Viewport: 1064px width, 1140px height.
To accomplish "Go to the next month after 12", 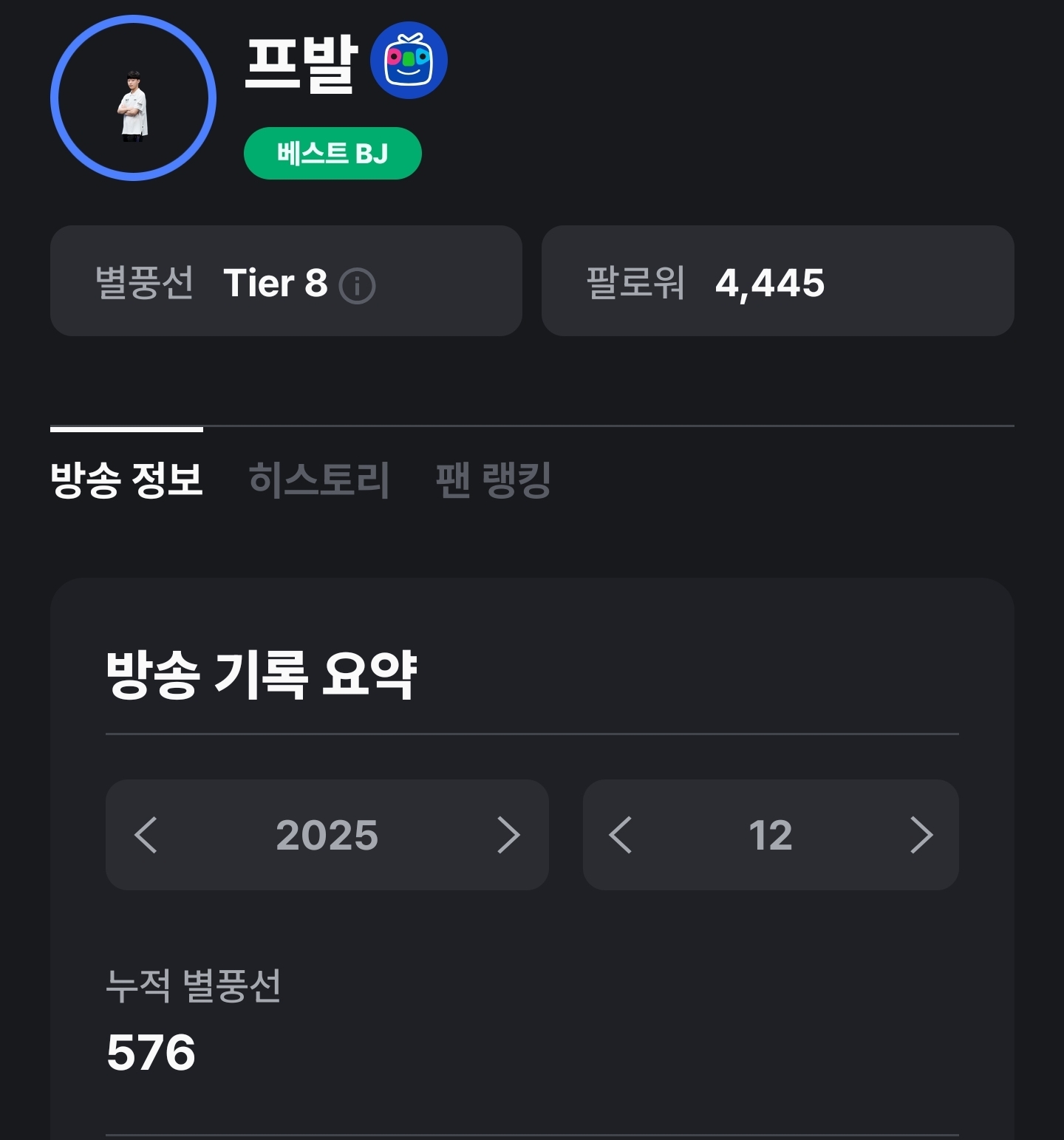I will (921, 835).
